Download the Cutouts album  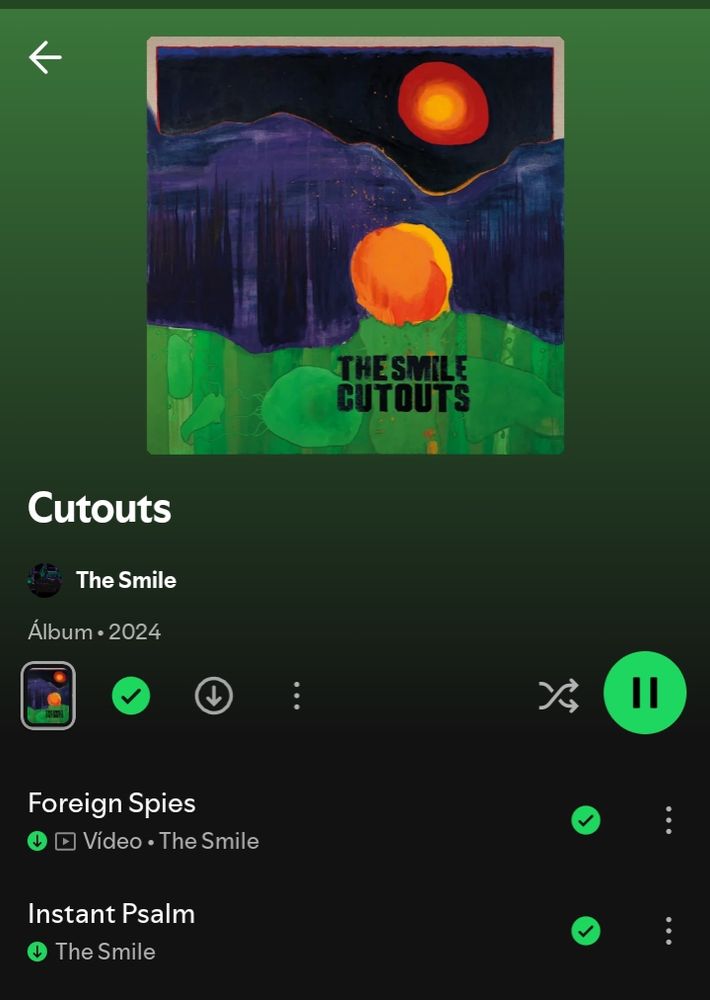(214, 695)
